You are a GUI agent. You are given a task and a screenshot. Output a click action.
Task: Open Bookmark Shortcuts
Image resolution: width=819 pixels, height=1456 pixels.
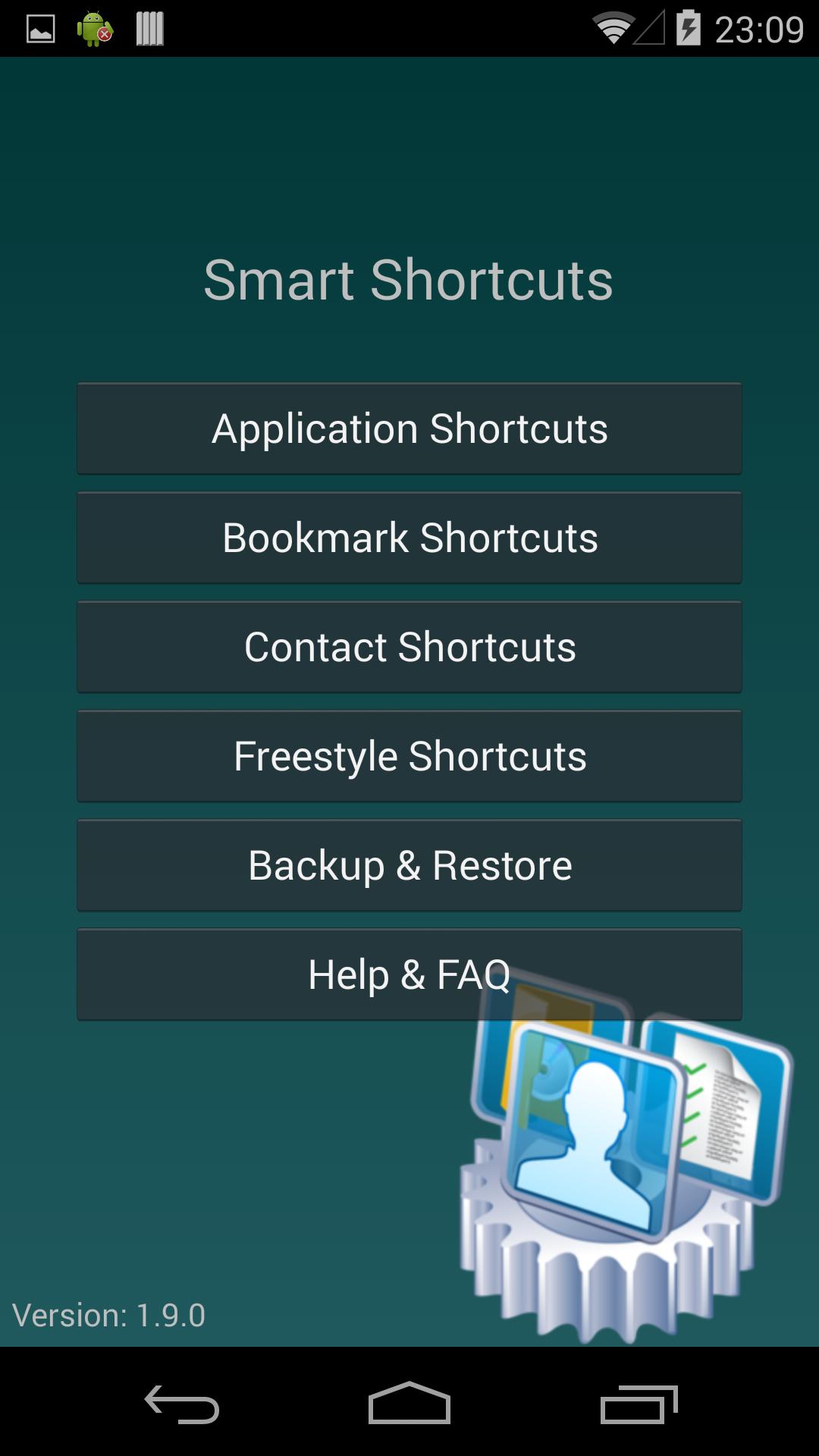tap(409, 537)
